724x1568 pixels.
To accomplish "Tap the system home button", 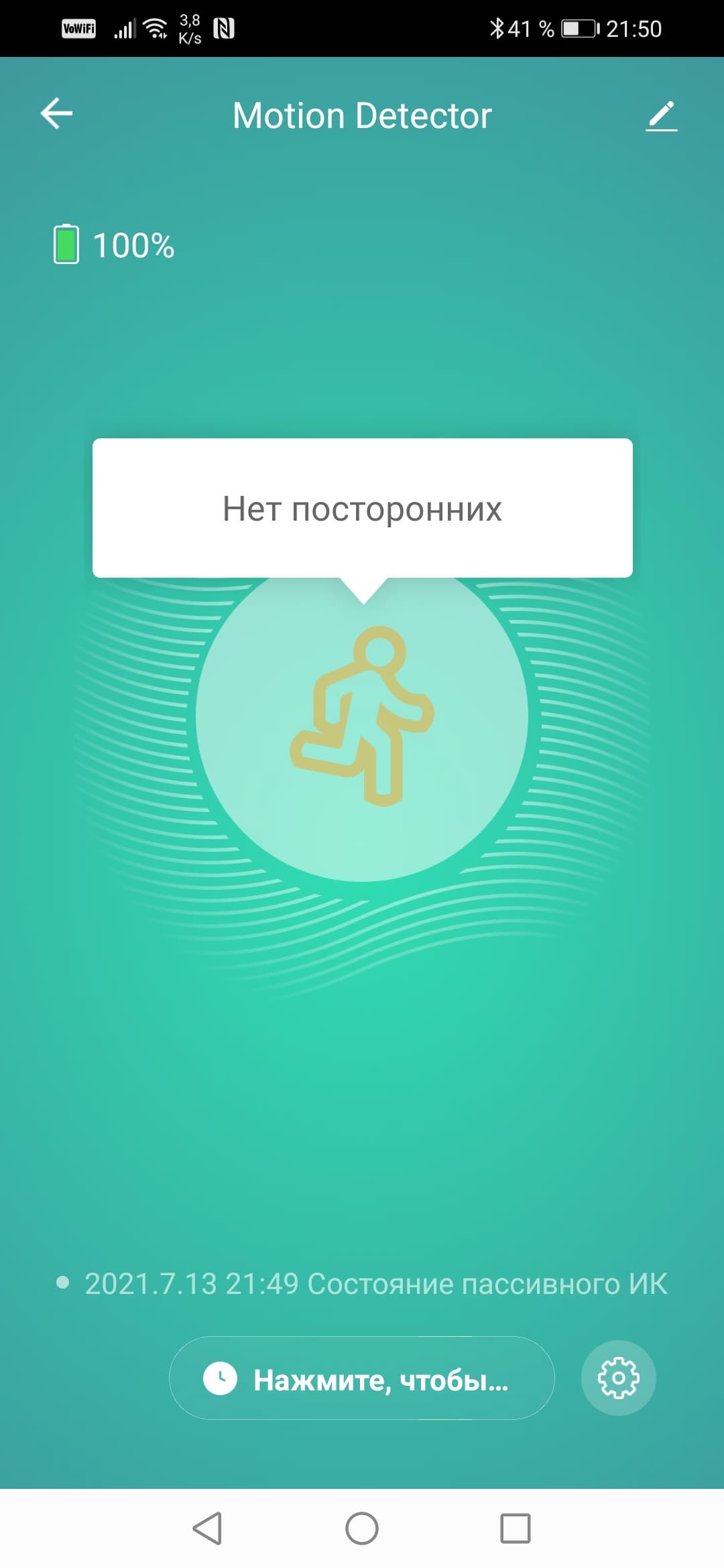I will click(x=362, y=1528).
